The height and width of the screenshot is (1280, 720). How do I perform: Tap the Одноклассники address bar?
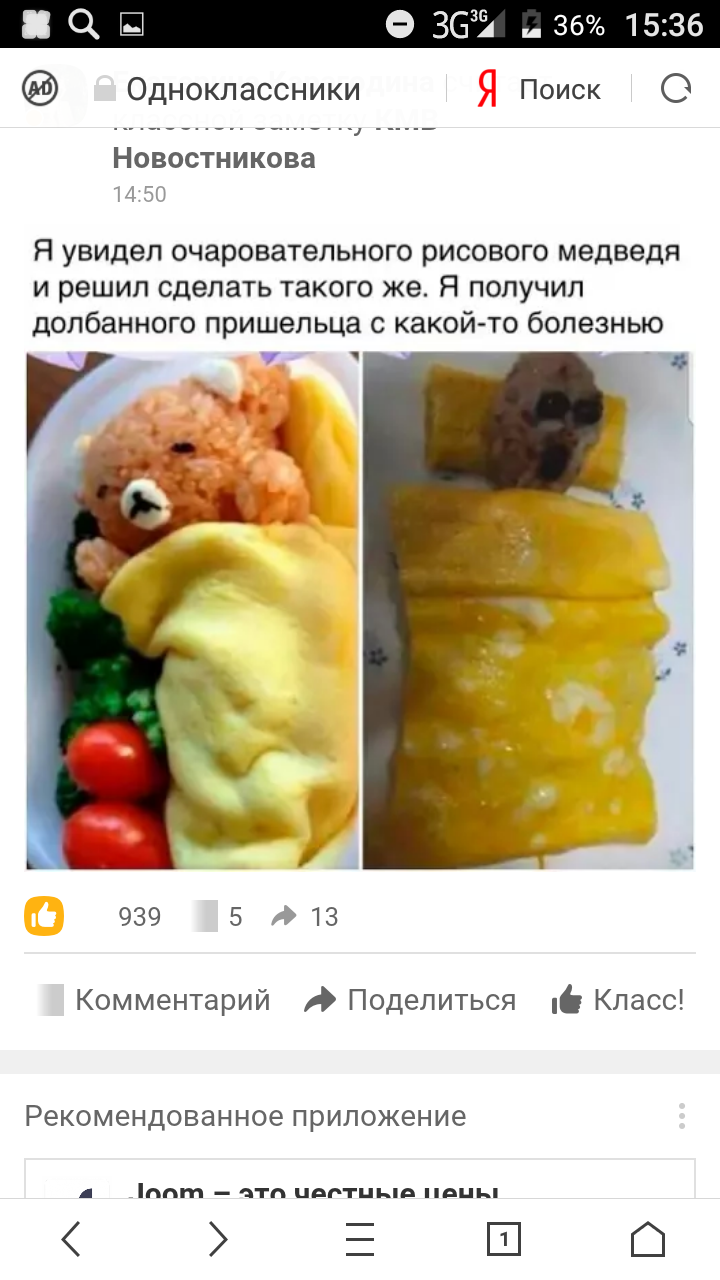(242, 90)
